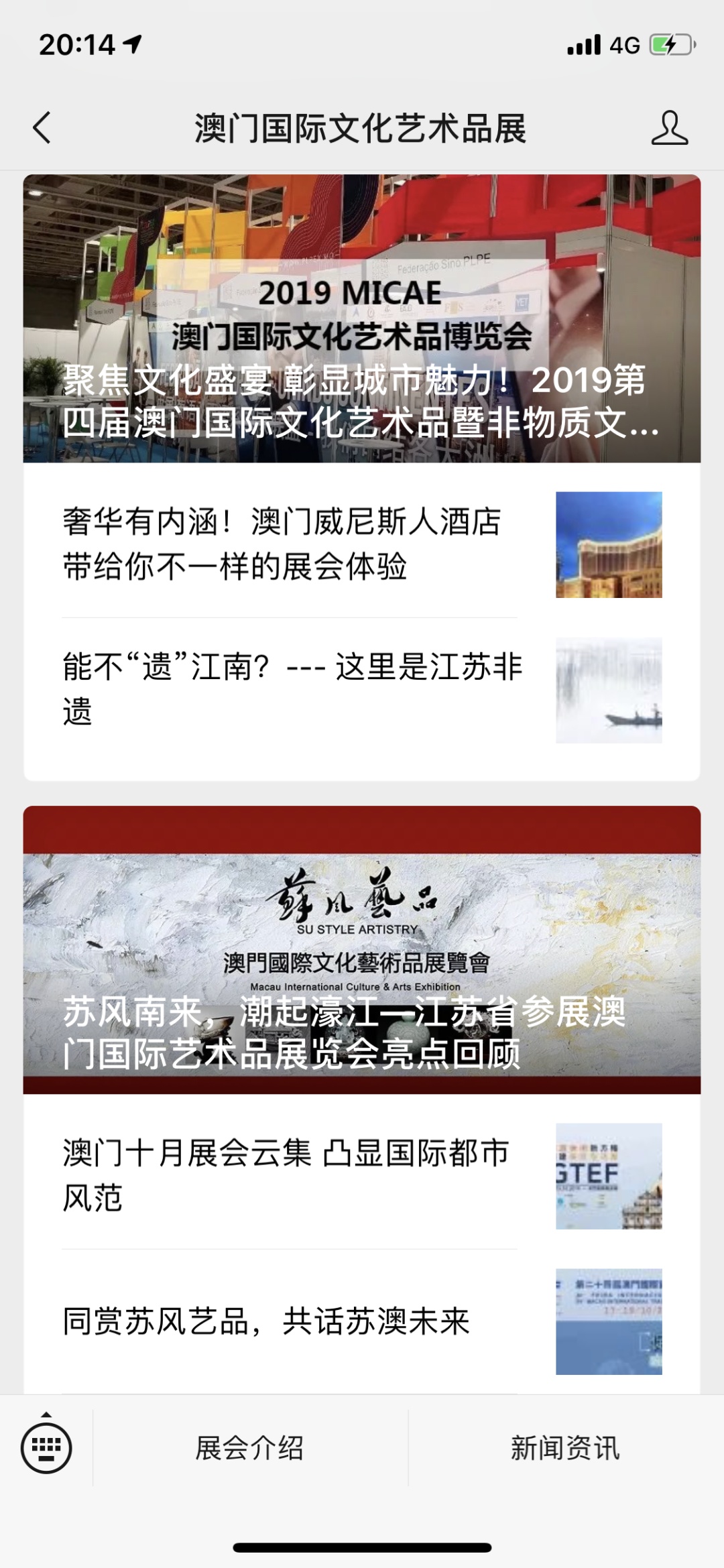Go back from the official account chat
Viewport: 724px width, 1568px height.
(42, 127)
